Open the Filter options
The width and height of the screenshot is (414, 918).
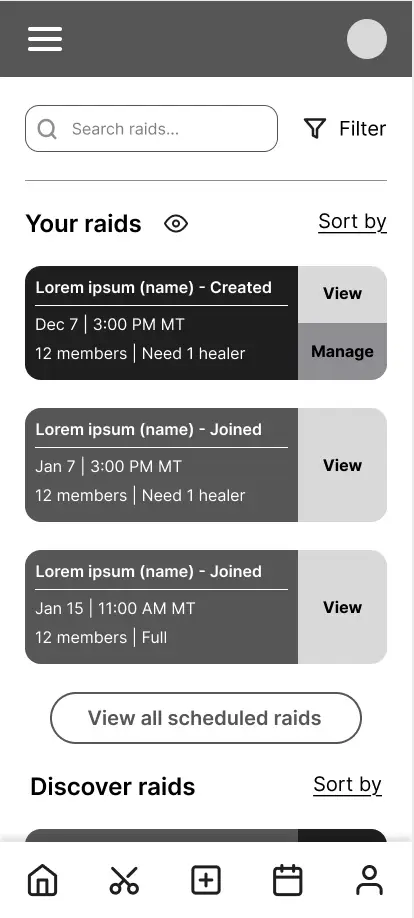(344, 128)
